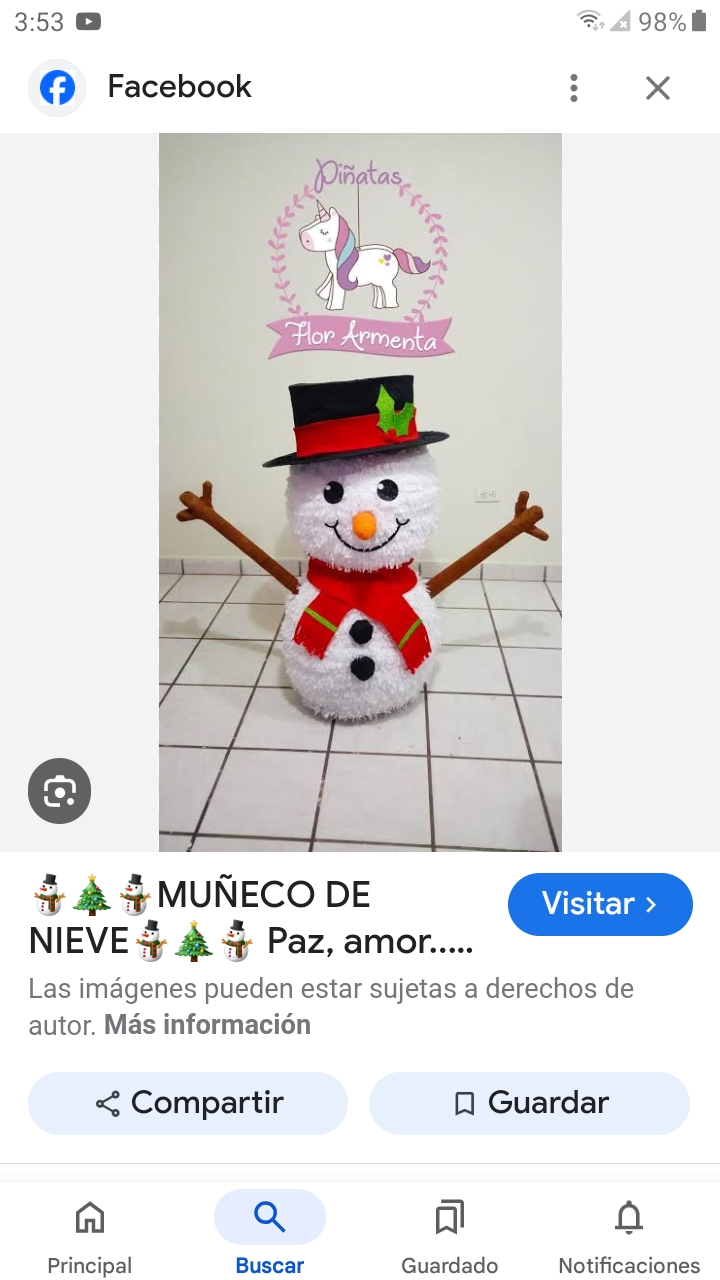
Task: Search this image with Lens
Action: coord(59,791)
